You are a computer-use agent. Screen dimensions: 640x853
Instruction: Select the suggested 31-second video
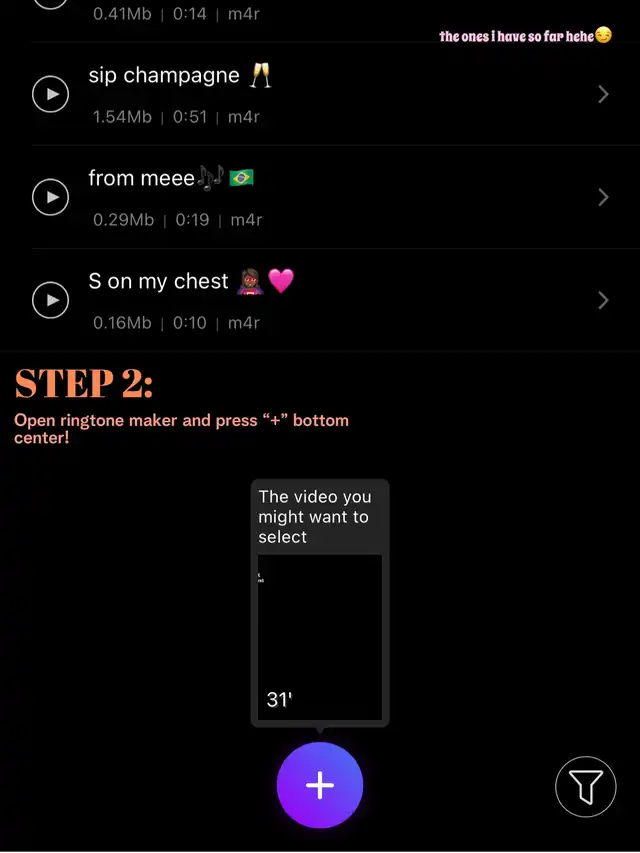click(320, 637)
